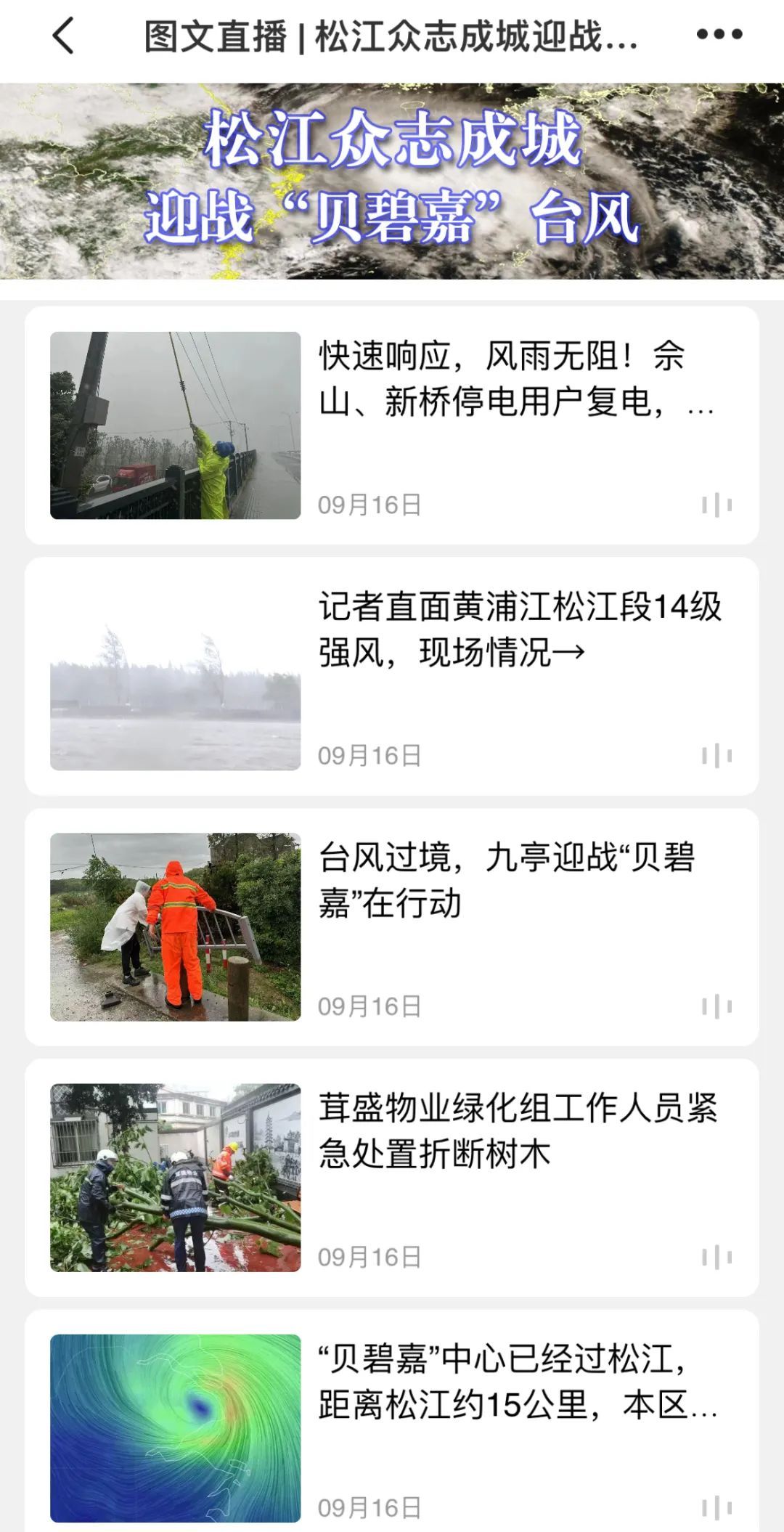Tap the audio bars icon on 茸盛物业 article

[x=716, y=1257]
